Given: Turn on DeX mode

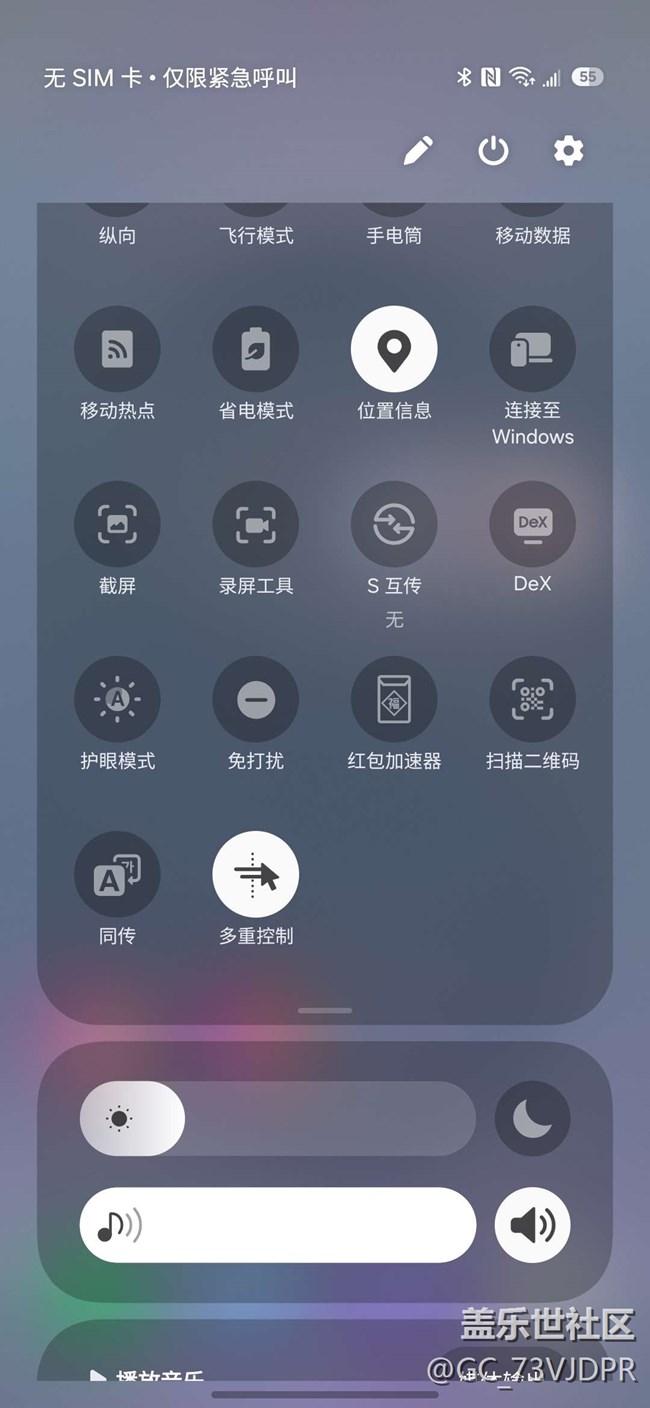Looking at the screenshot, I should point(532,524).
